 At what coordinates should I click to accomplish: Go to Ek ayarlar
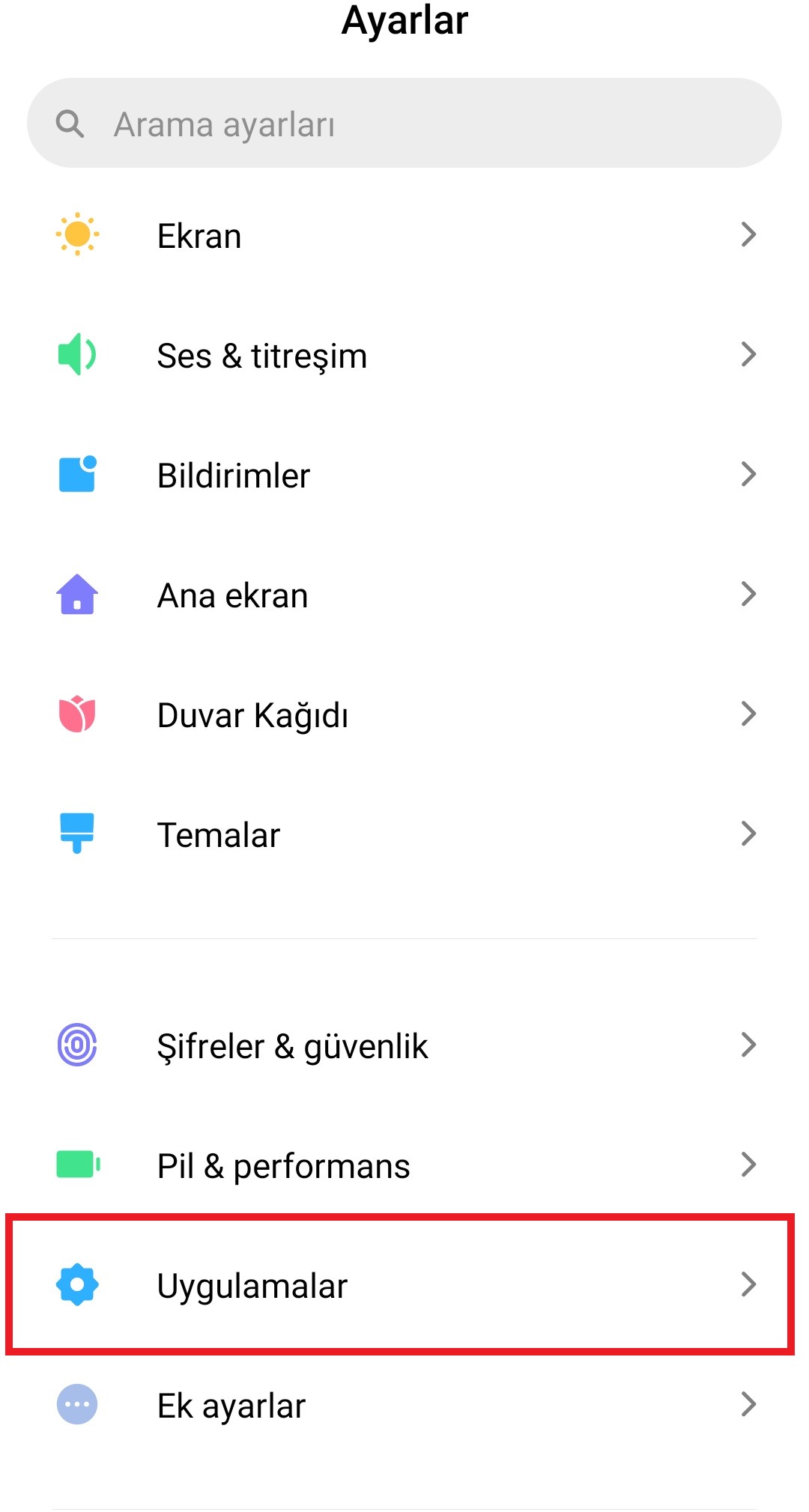404,1406
